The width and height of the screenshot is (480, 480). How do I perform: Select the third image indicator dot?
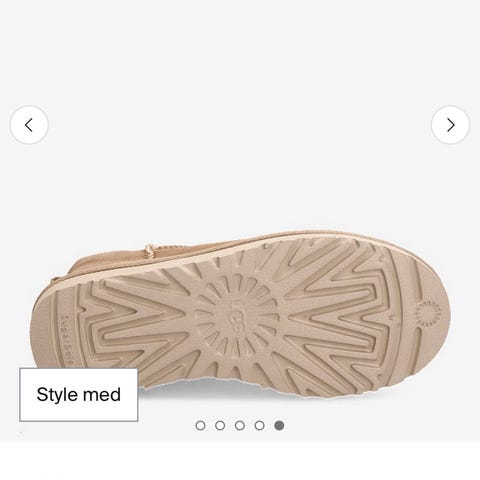(240, 426)
